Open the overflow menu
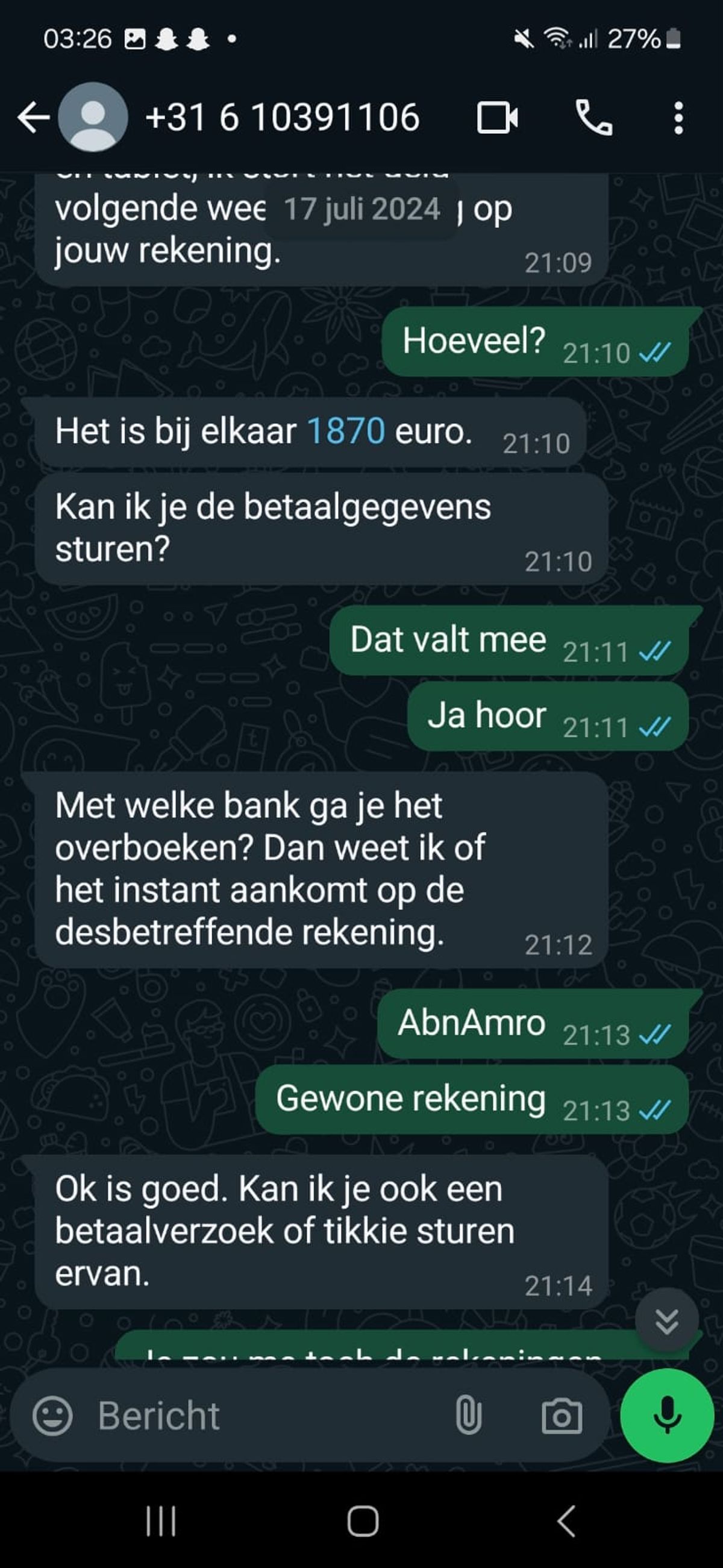This screenshot has width=723, height=1568. [x=678, y=117]
